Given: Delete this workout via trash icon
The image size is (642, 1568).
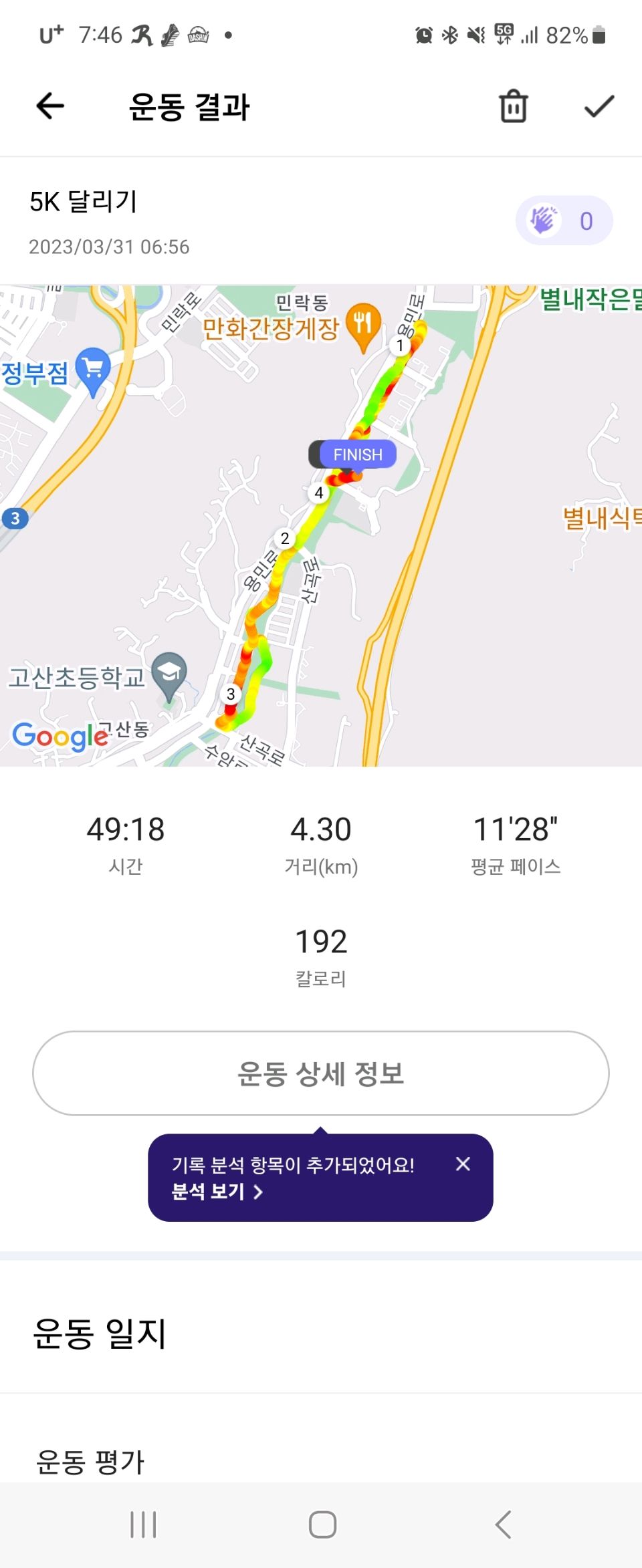Looking at the screenshot, I should [514, 106].
